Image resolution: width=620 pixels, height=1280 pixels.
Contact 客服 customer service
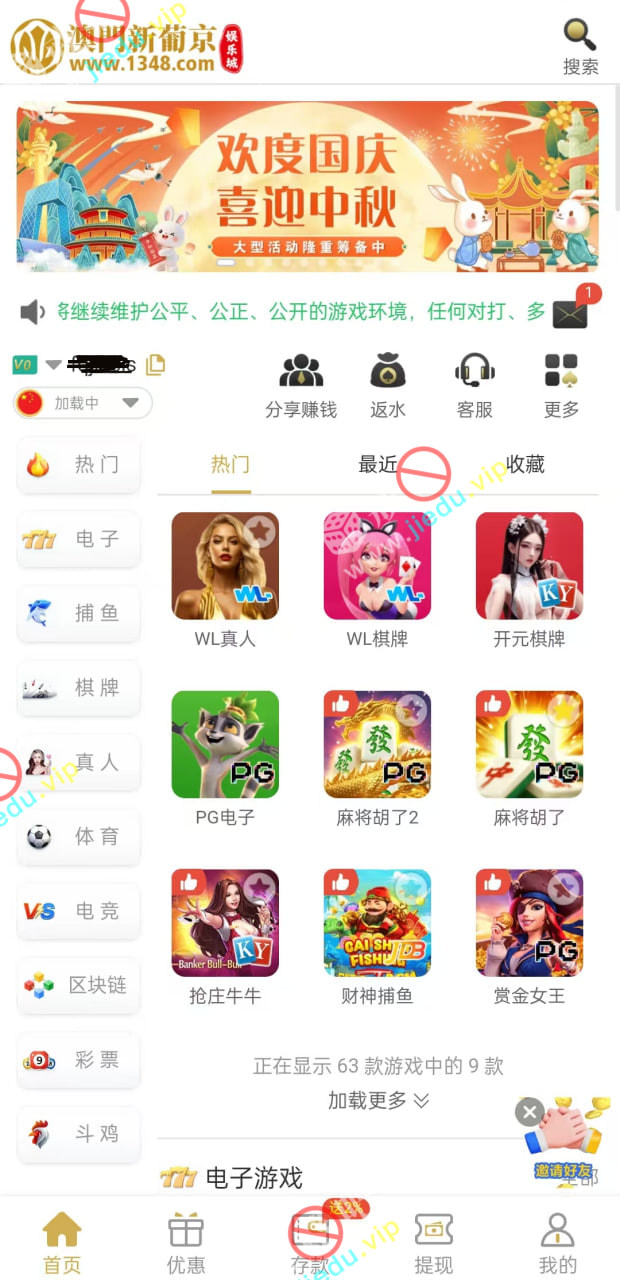point(475,385)
